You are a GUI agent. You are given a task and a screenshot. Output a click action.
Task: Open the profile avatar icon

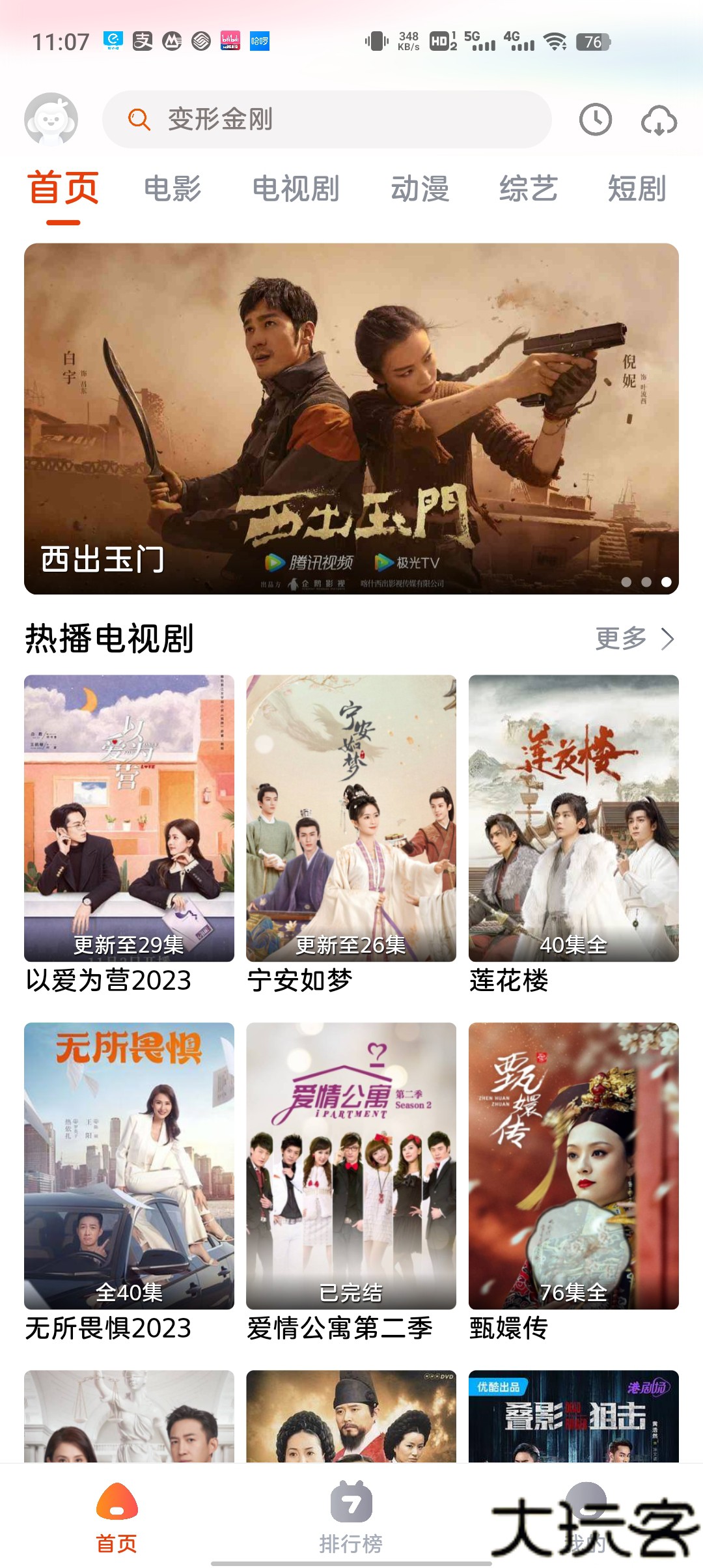pos(51,119)
